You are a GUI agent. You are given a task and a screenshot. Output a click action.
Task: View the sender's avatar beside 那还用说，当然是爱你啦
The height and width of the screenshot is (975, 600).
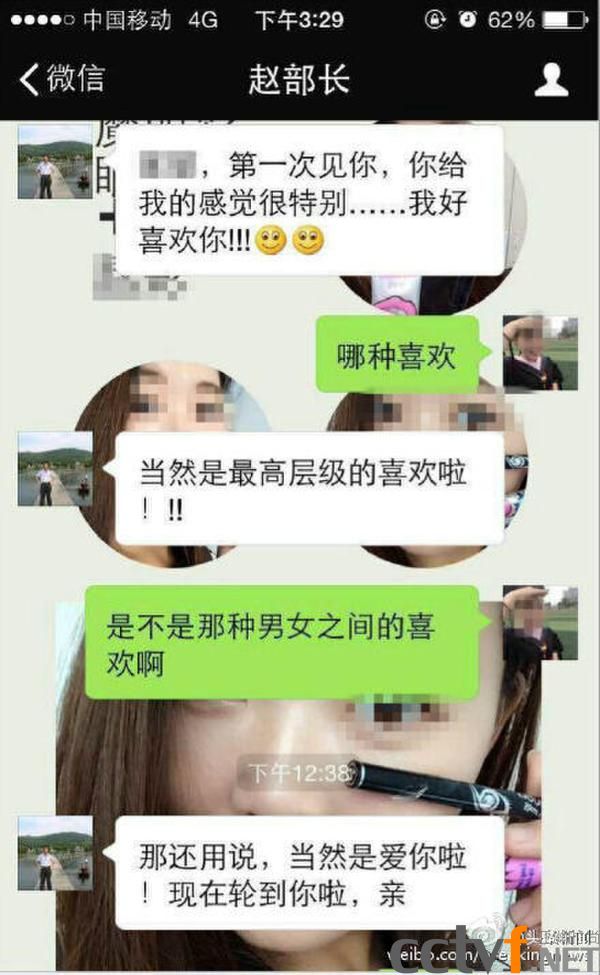click(55, 853)
